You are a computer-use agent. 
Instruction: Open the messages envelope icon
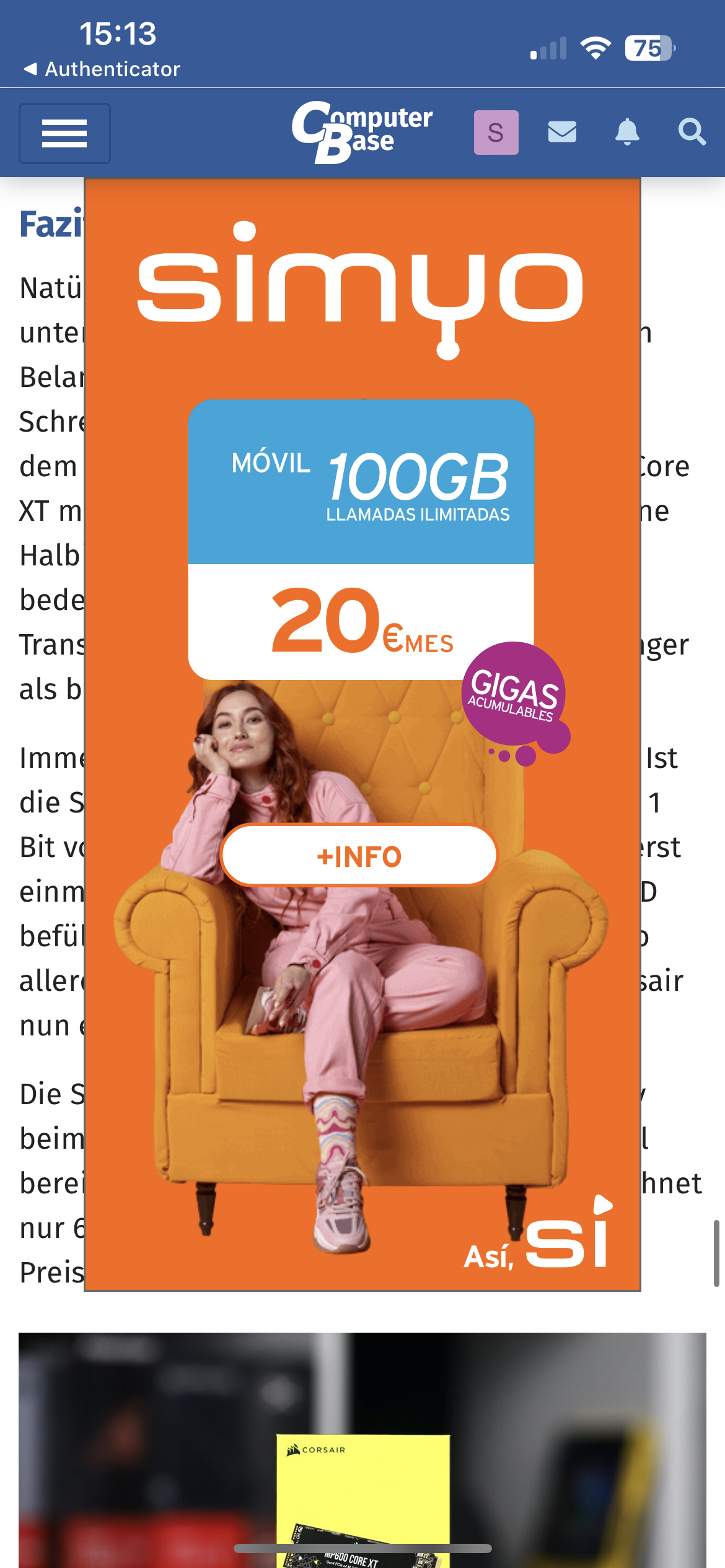(x=561, y=133)
